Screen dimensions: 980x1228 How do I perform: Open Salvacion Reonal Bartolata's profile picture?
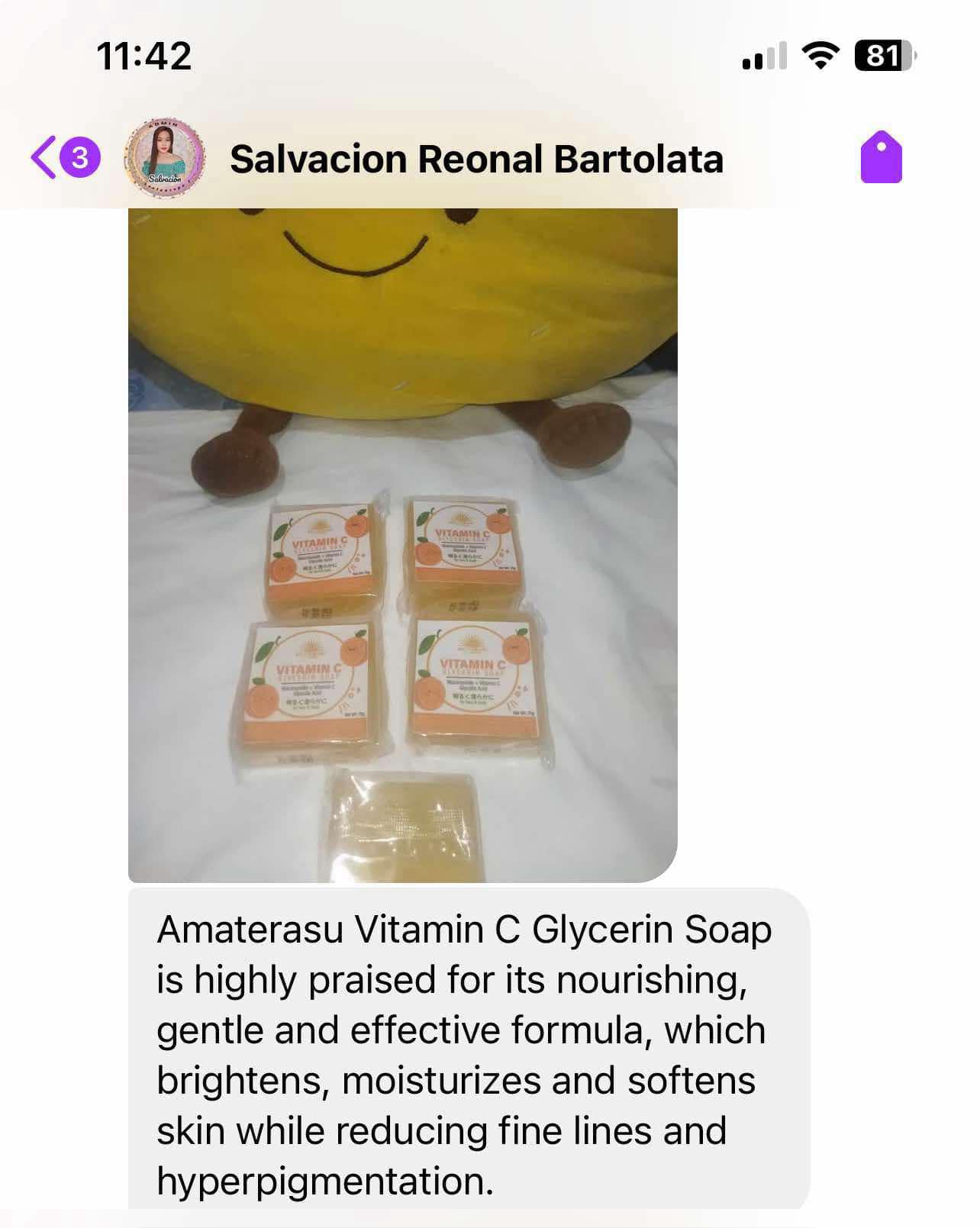click(164, 158)
